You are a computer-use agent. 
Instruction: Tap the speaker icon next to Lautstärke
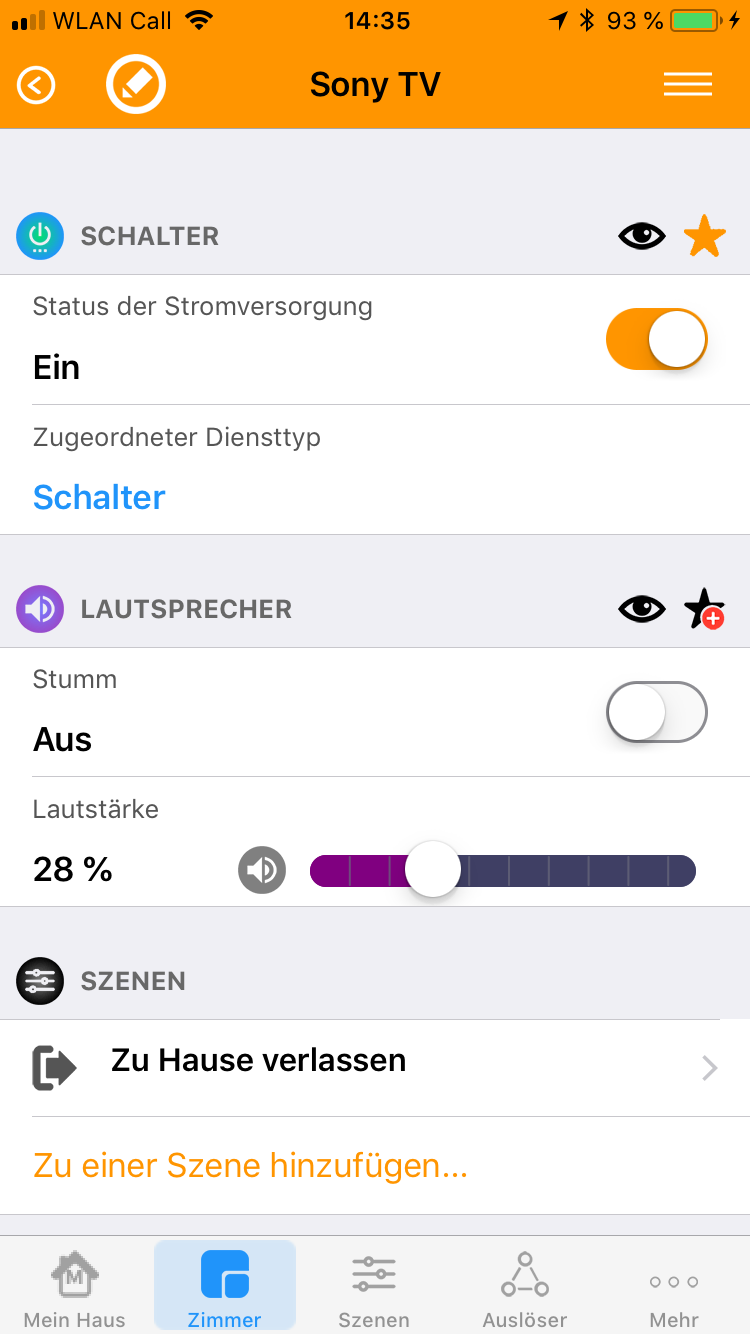(x=262, y=870)
